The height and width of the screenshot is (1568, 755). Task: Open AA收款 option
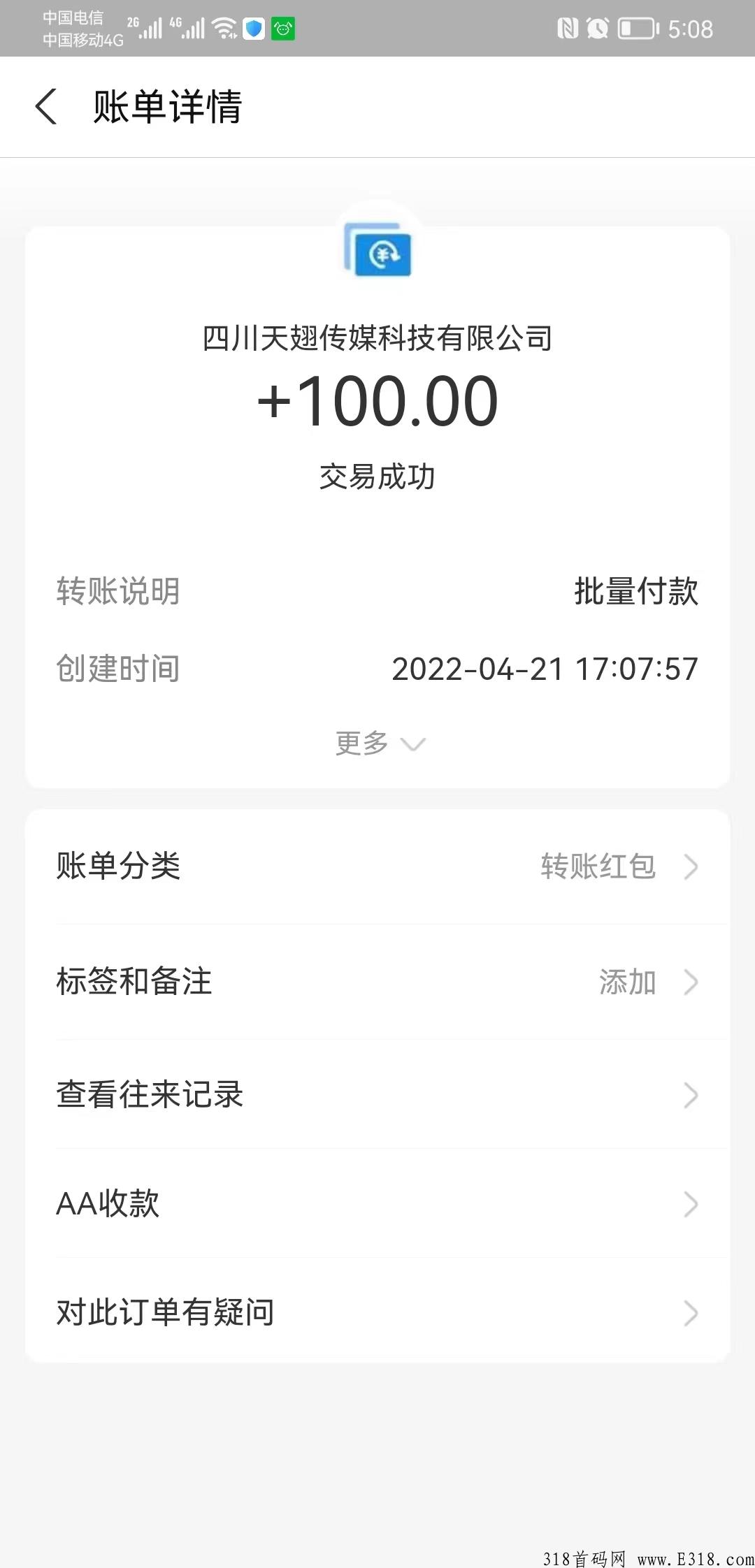coord(377,1204)
